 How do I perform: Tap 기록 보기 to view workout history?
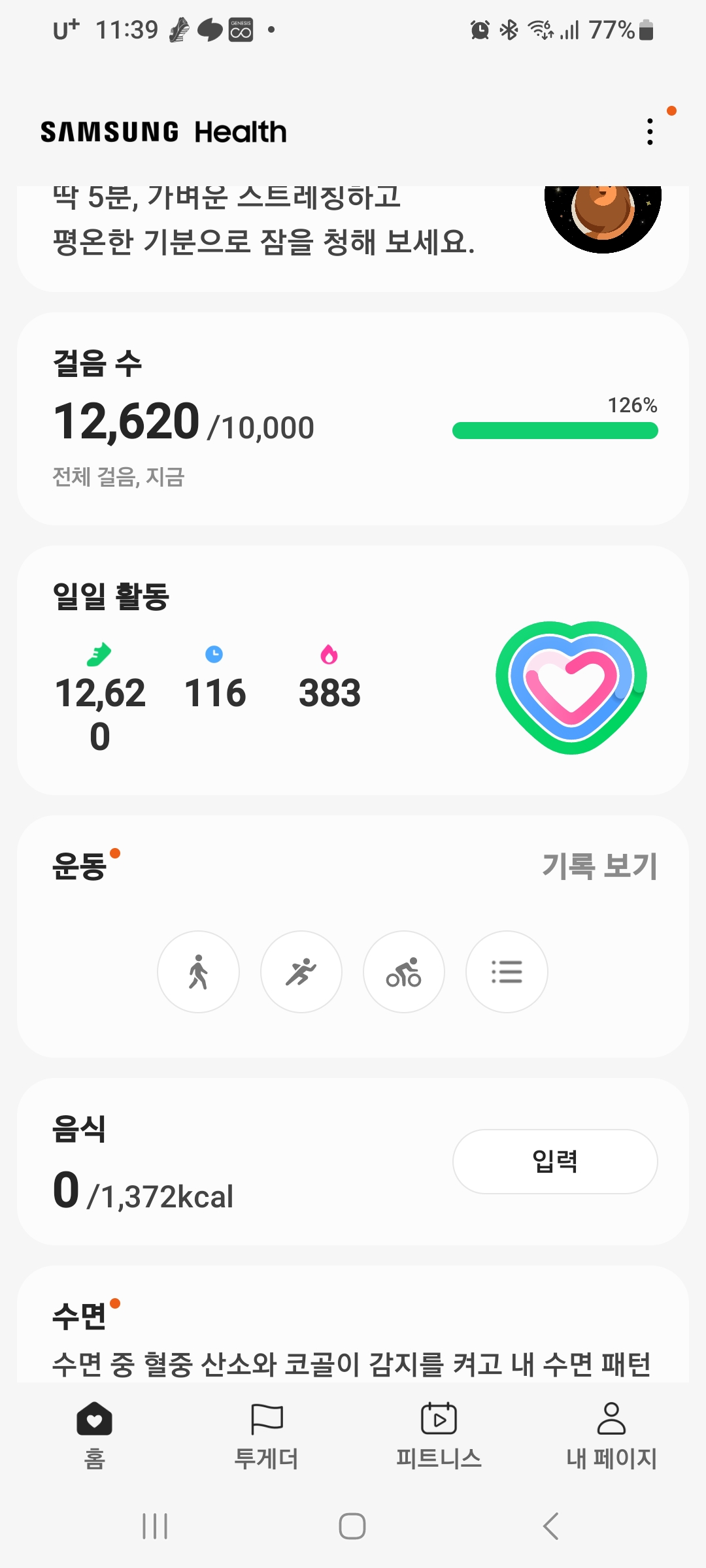coord(599,866)
